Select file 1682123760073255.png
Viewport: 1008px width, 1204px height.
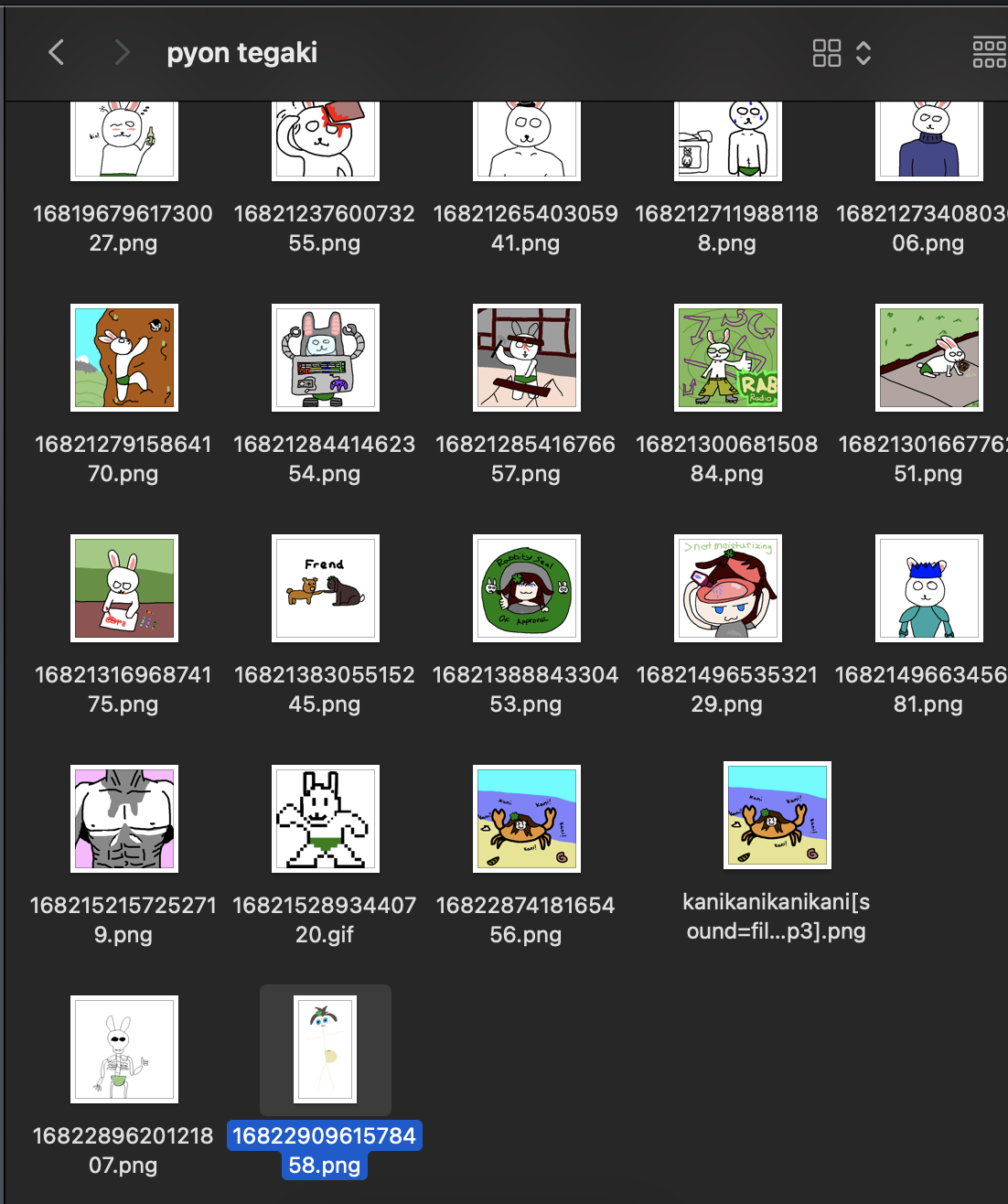click(x=326, y=140)
